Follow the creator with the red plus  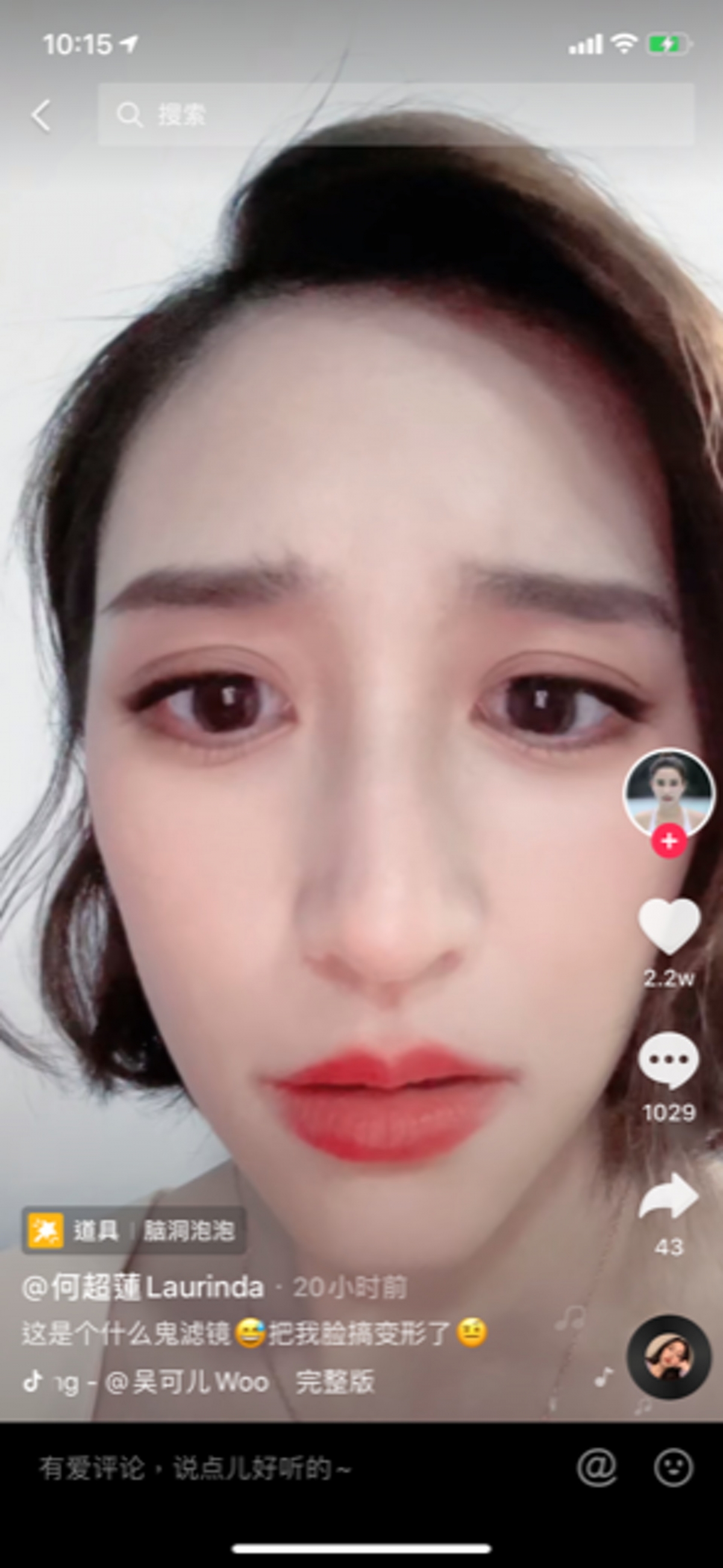(669, 841)
